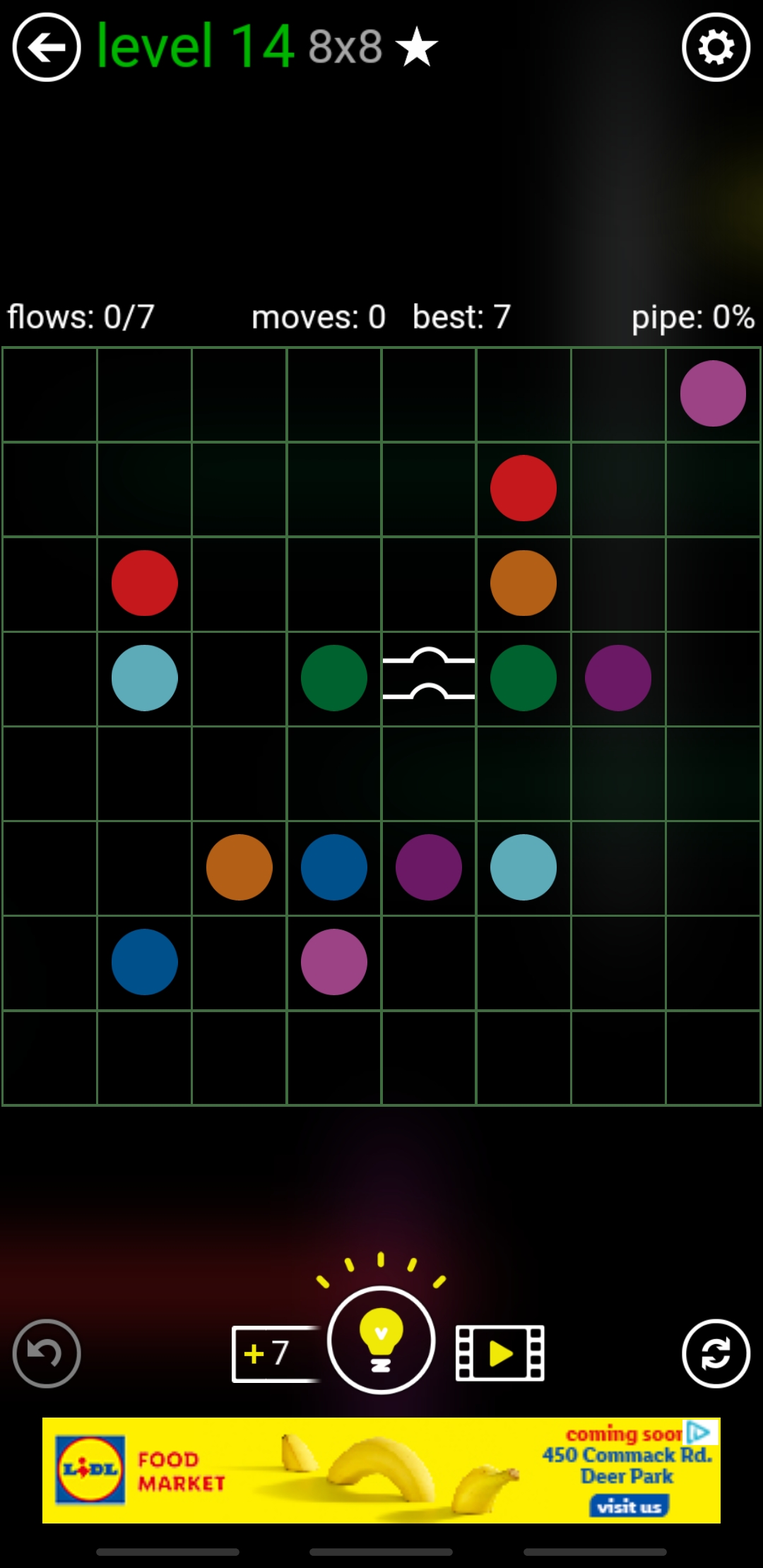Select the AdChoices icon on the banner
Image resolution: width=763 pixels, height=1568 pixels.
(x=699, y=1432)
